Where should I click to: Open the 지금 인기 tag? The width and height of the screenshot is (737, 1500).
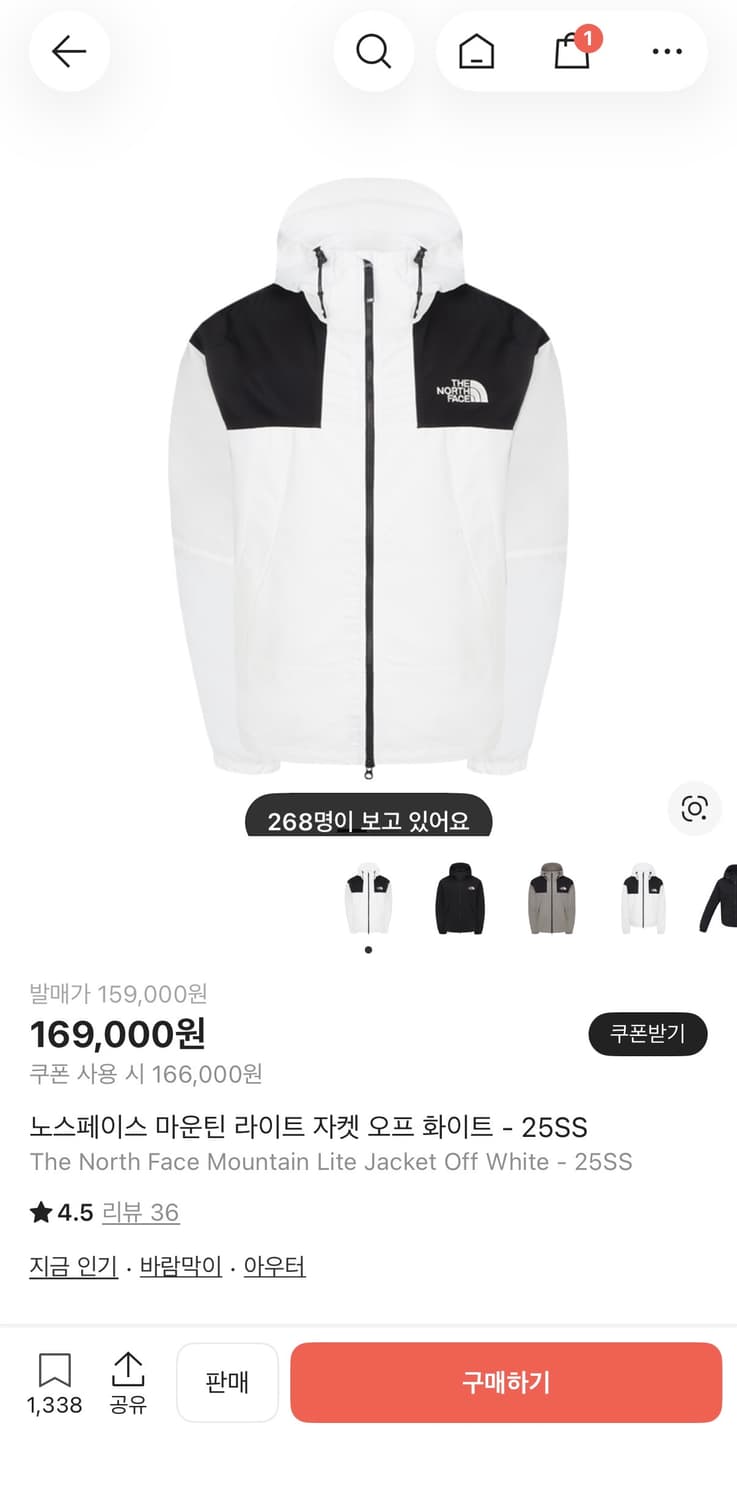coord(71,1265)
